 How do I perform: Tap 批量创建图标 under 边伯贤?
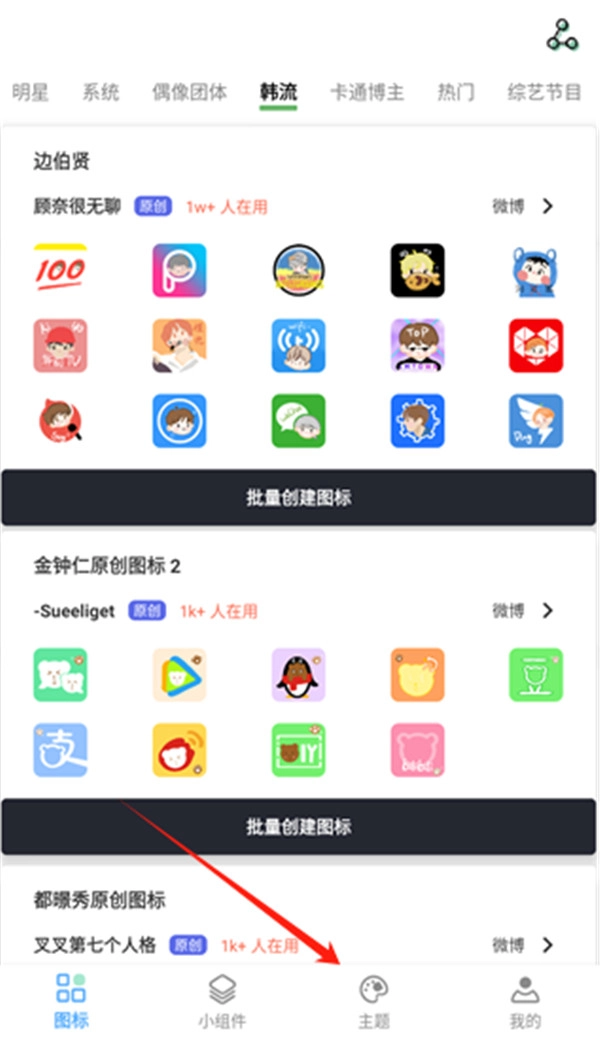(x=299, y=497)
